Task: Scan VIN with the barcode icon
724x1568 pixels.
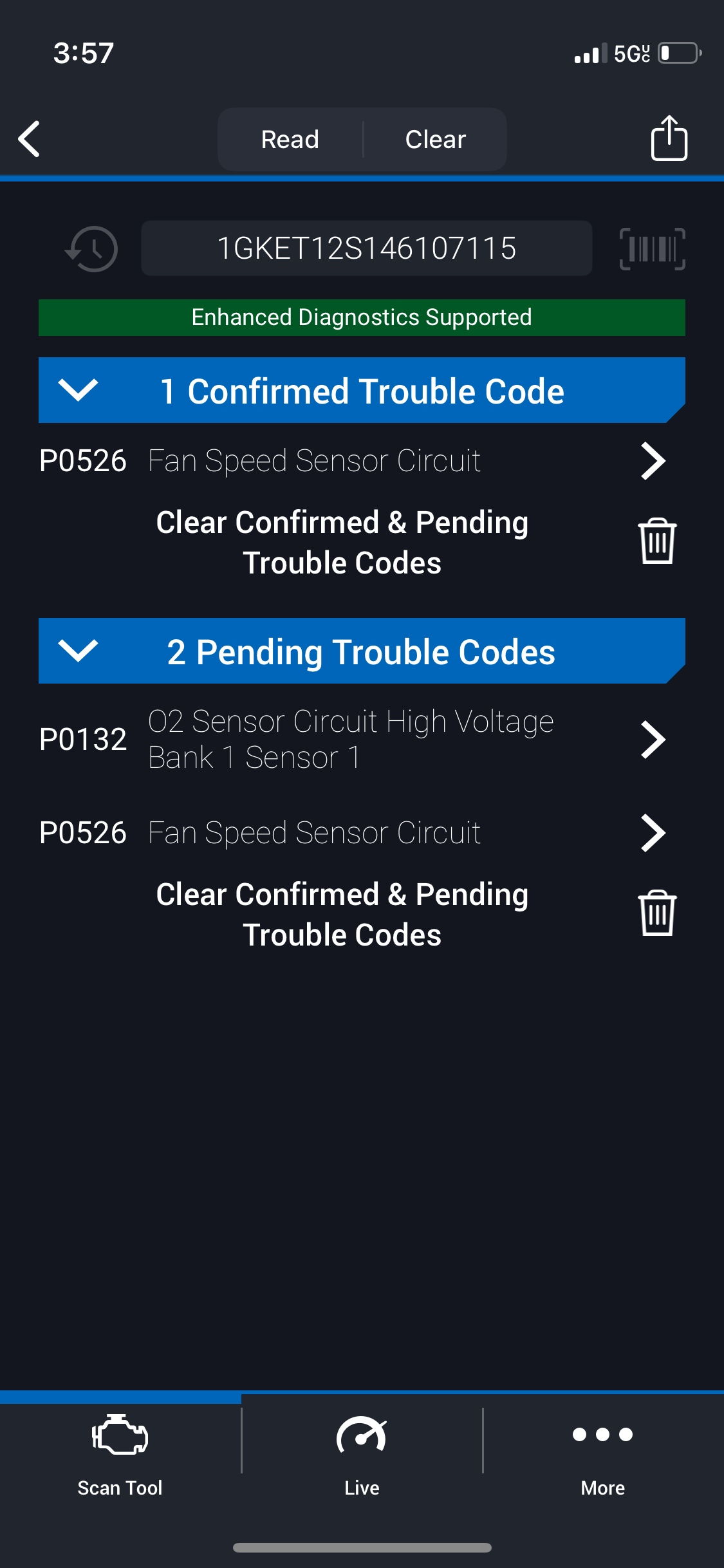Action: coord(653,248)
